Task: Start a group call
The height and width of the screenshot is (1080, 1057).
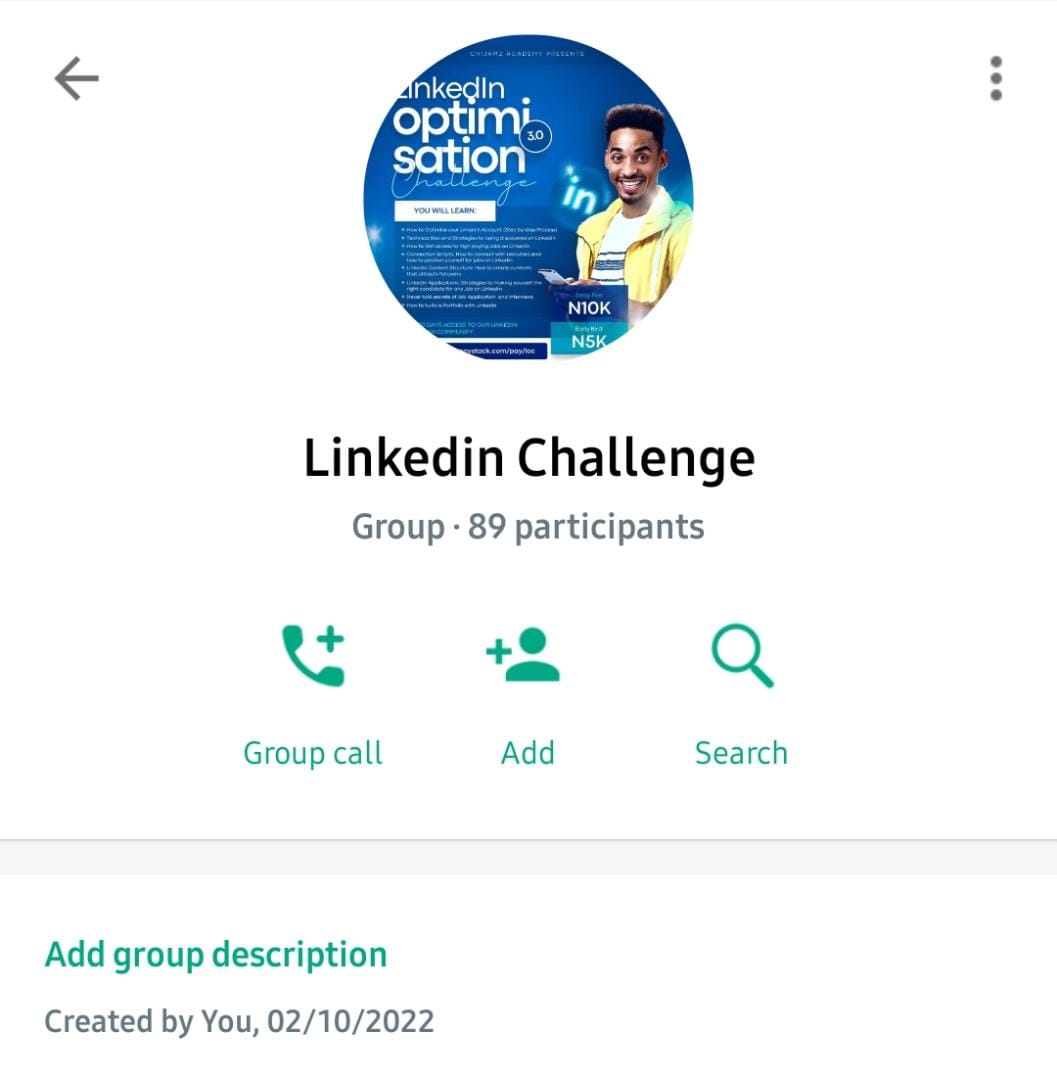Action: 313,692
